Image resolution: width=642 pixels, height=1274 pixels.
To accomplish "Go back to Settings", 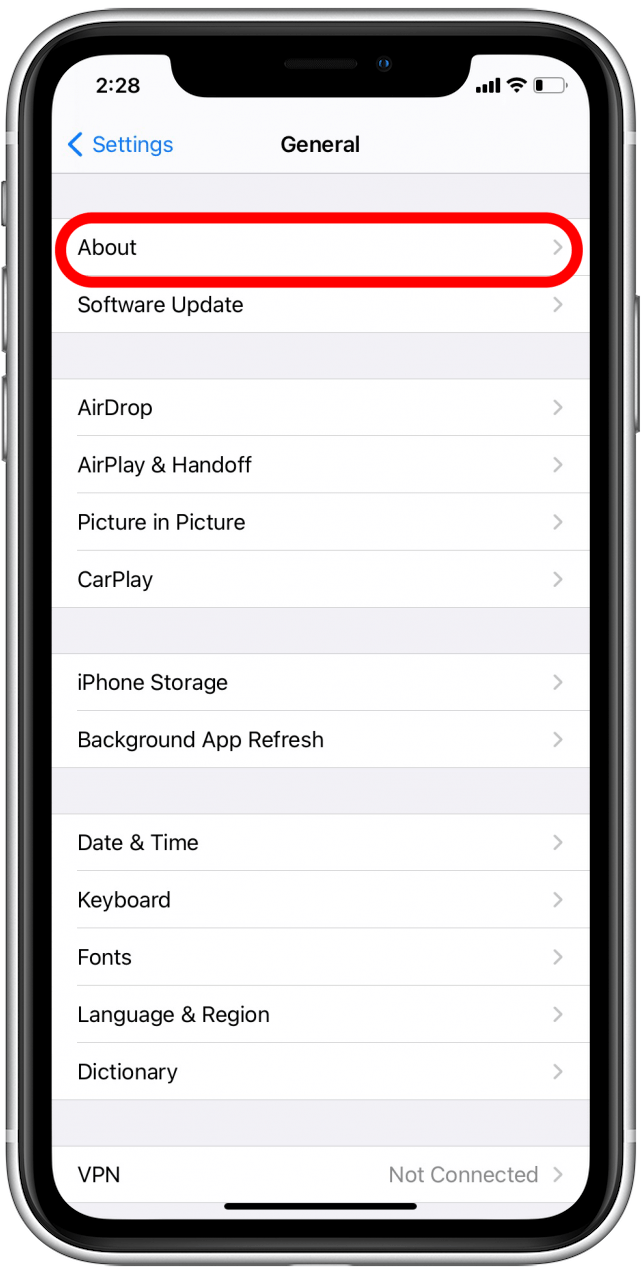I will 120,145.
